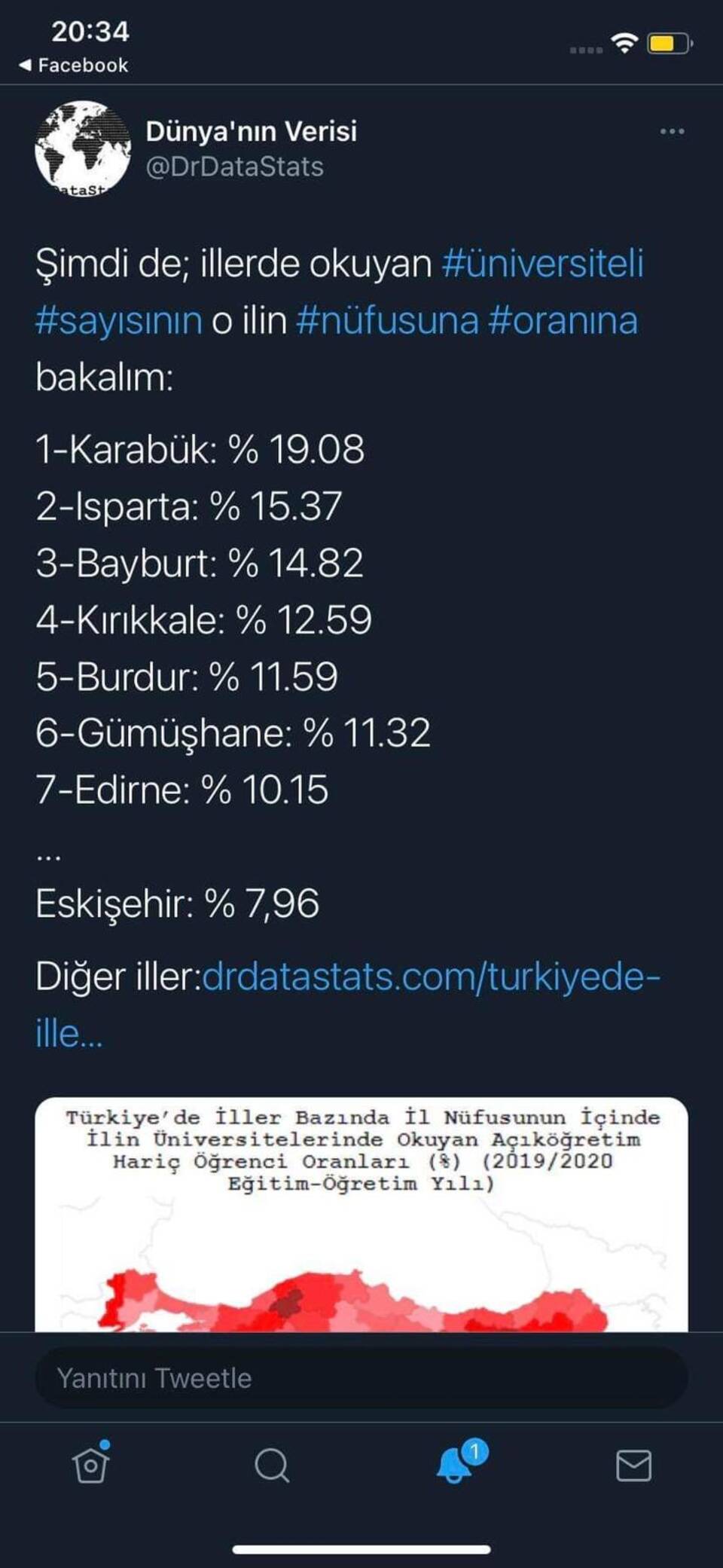The width and height of the screenshot is (723, 1568).
Task: Open the notifications bell tab
Action: [x=455, y=1466]
